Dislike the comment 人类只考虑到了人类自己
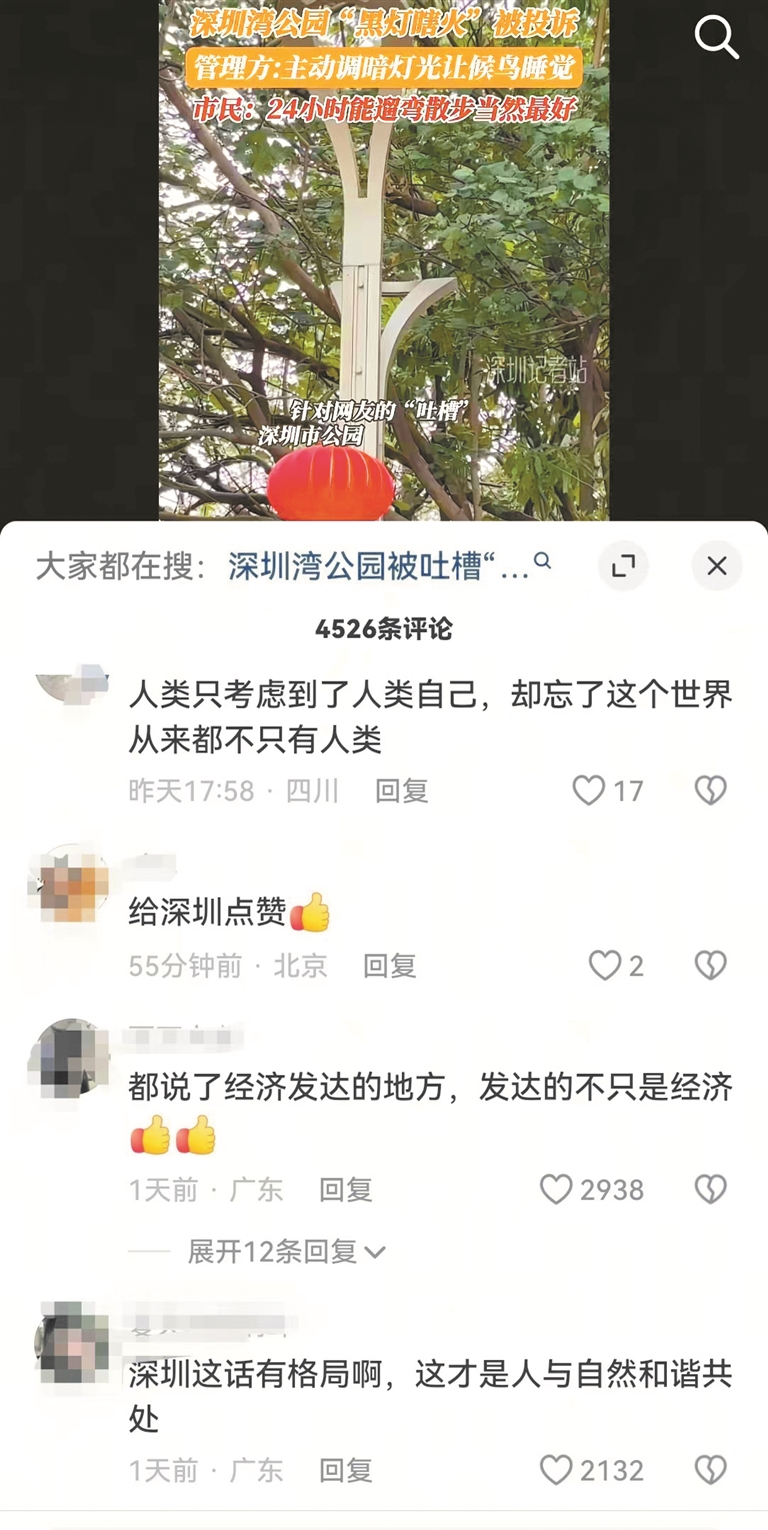This screenshot has width=768, height=1530. coord(710,791)
